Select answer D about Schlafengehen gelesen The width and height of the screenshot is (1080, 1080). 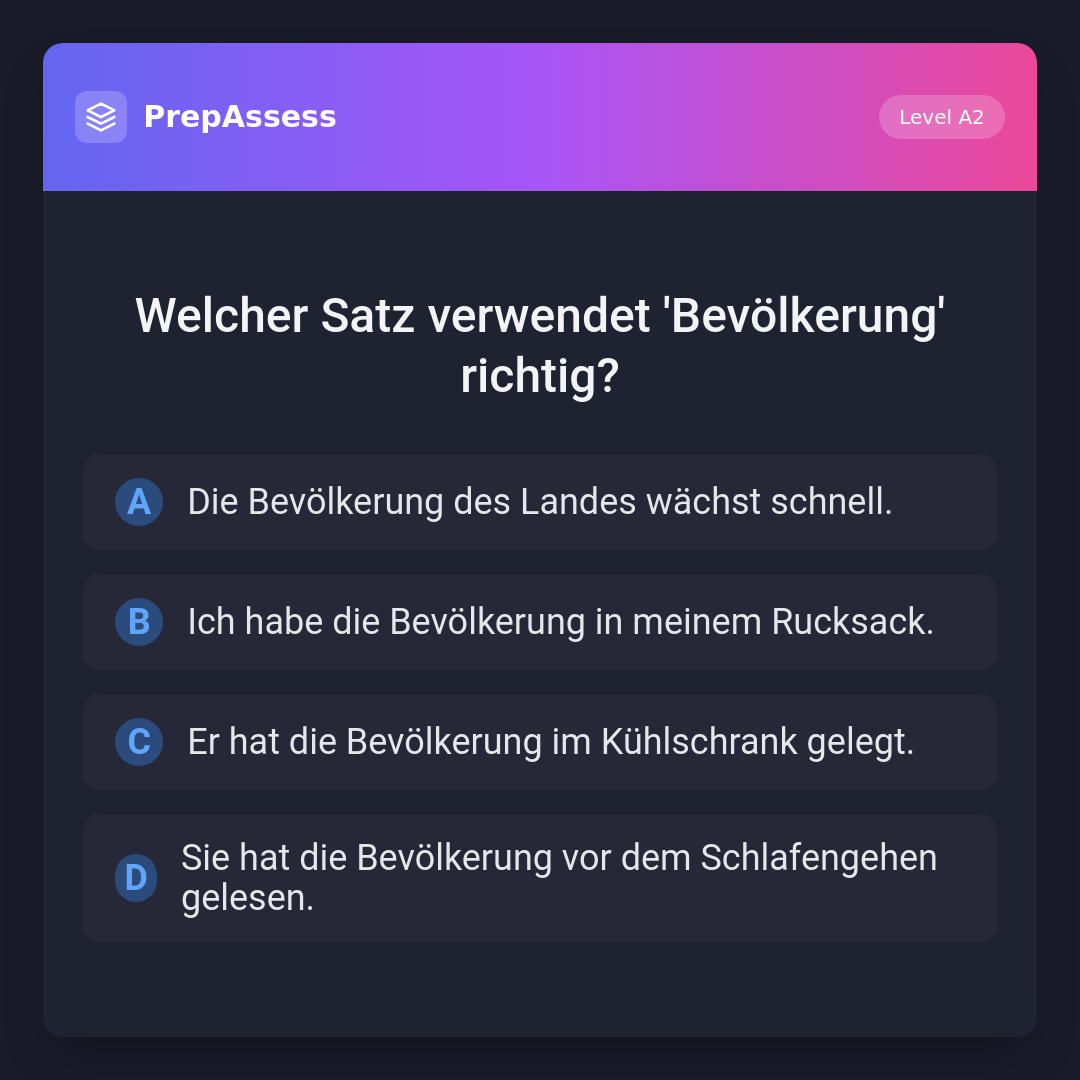click(x=540, y=878)
